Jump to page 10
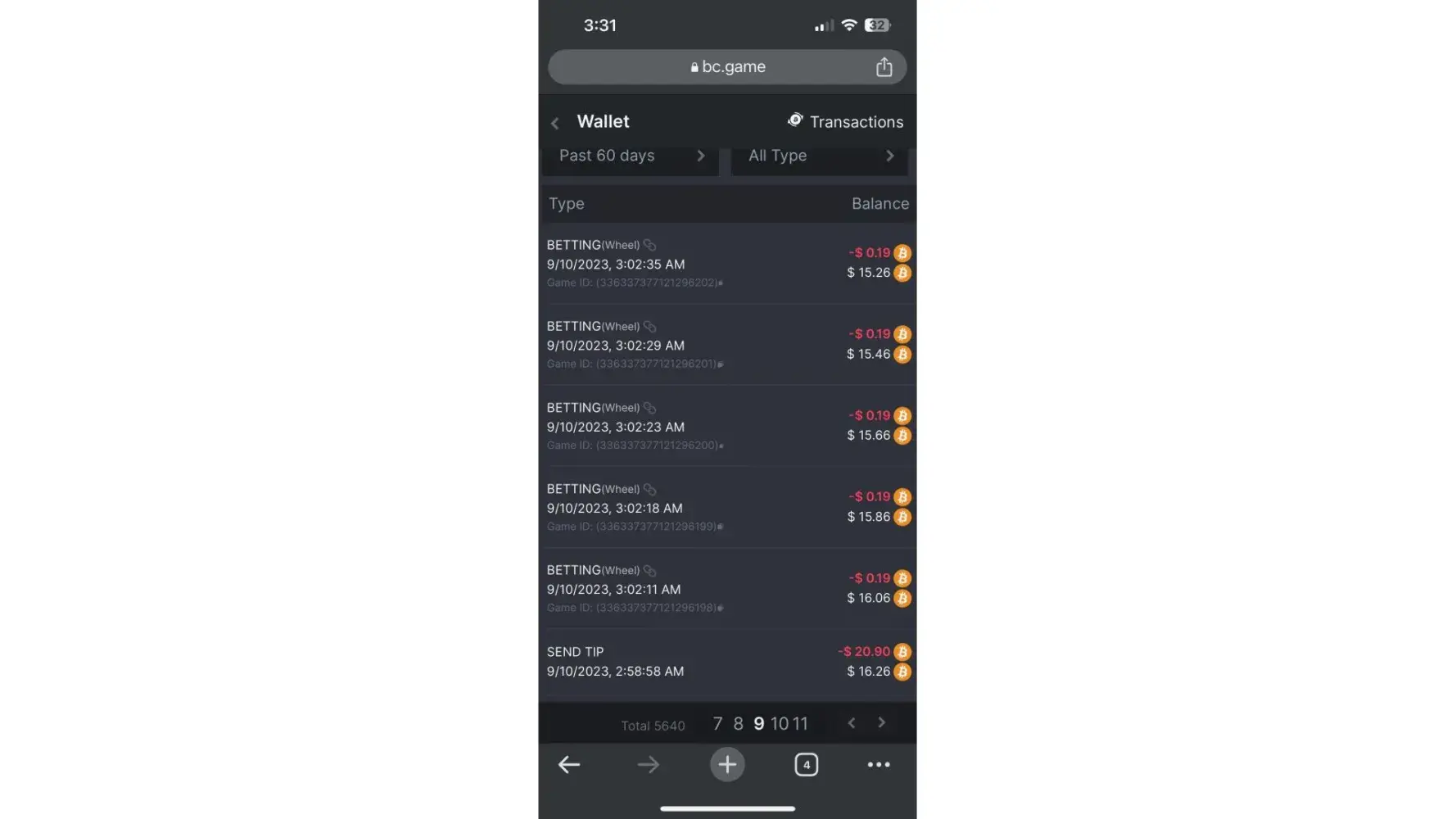The width and height of the screenshot is (1456, 819). click(x=780, y=724)
